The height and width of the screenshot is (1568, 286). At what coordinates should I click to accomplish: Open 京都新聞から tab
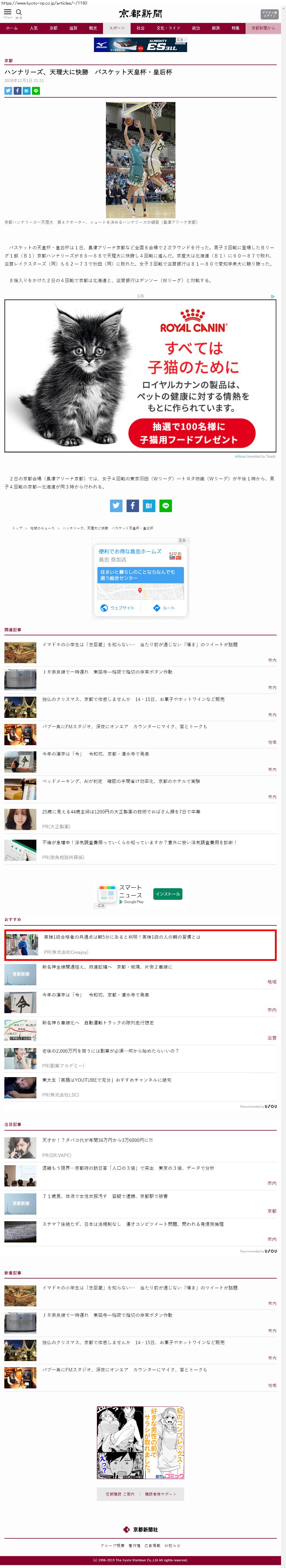(x=263, y=28)
